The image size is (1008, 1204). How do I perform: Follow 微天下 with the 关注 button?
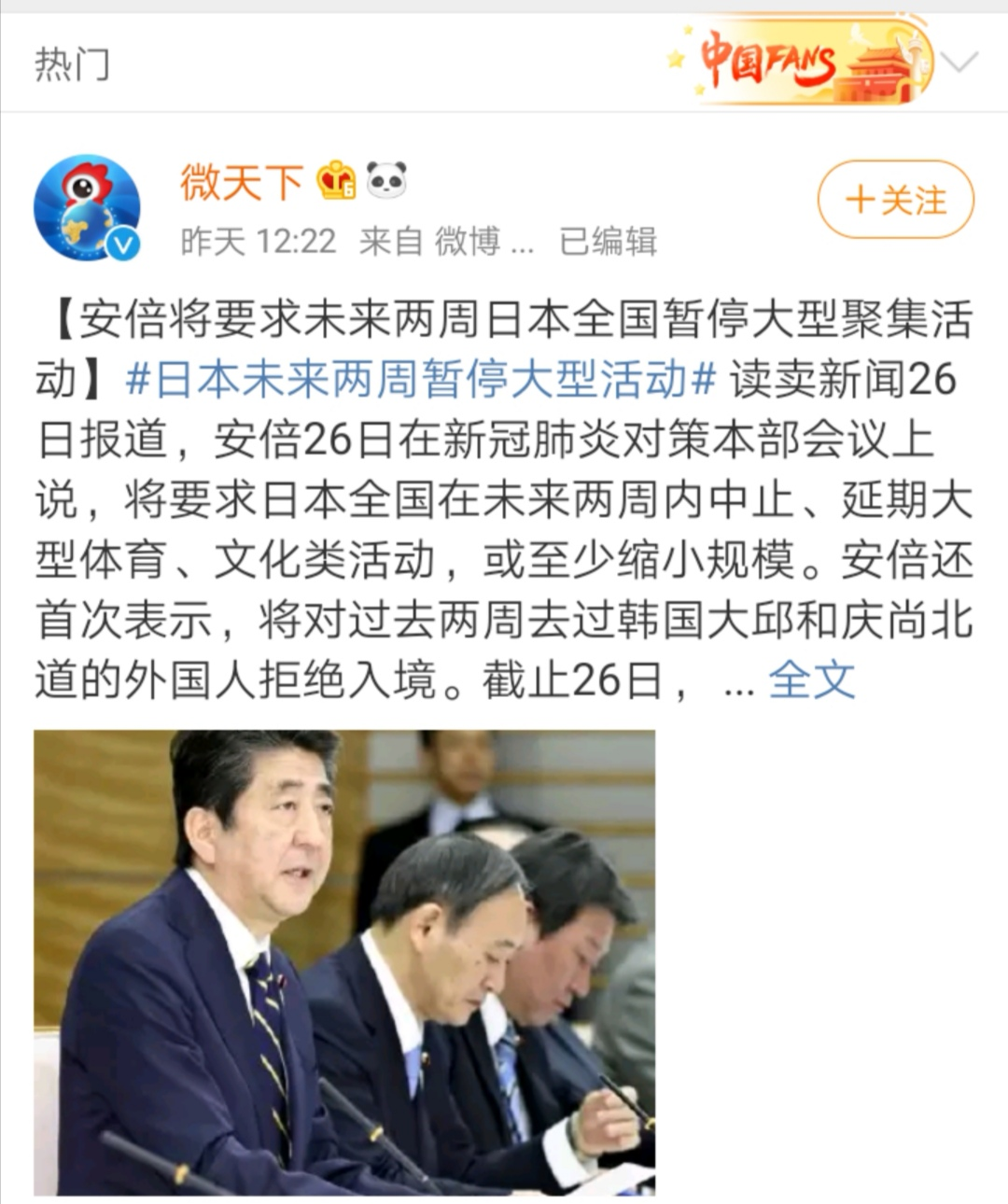[x=895, y=201]
